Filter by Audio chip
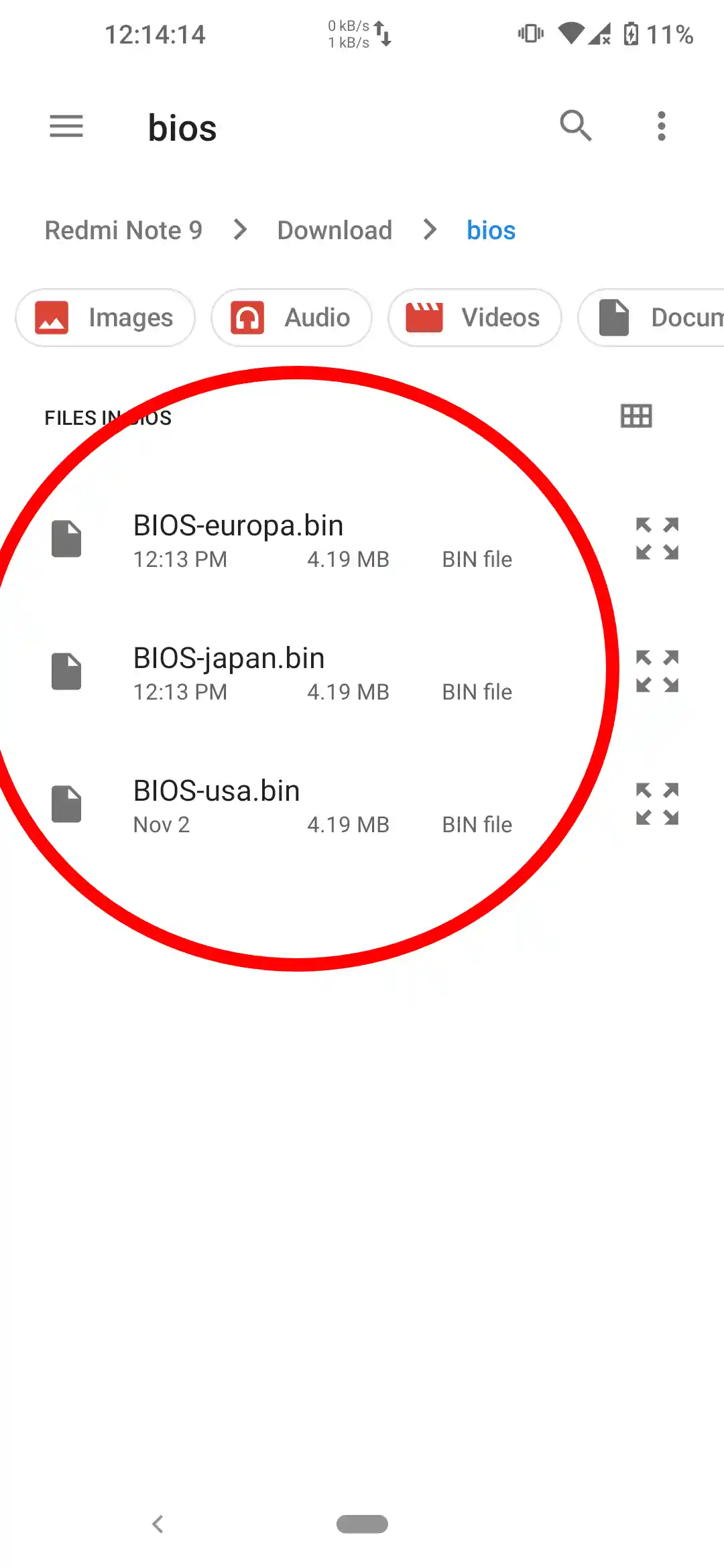Screen dimensions: 724x1568 (291, 318)
